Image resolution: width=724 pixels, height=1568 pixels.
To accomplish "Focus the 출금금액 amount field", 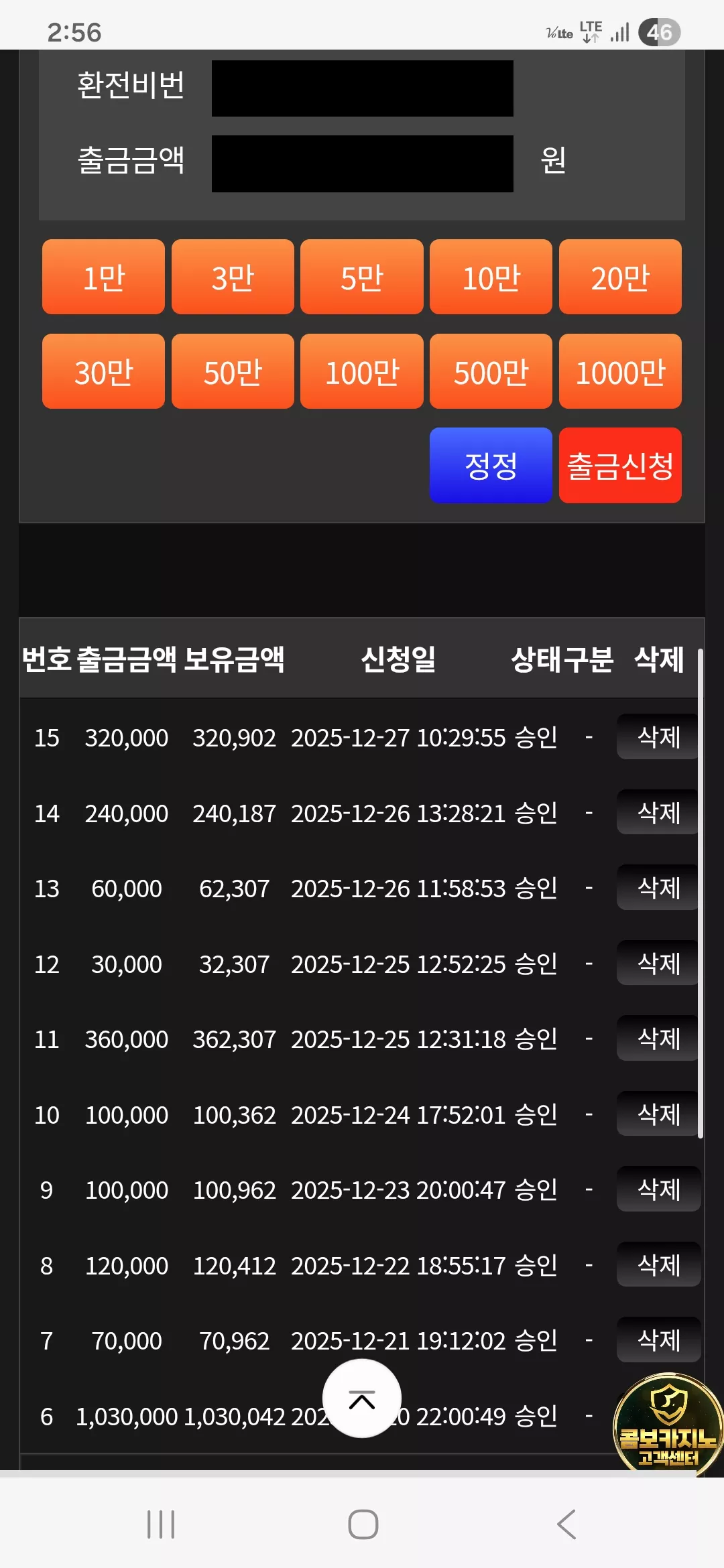I will tap(363, 164).
